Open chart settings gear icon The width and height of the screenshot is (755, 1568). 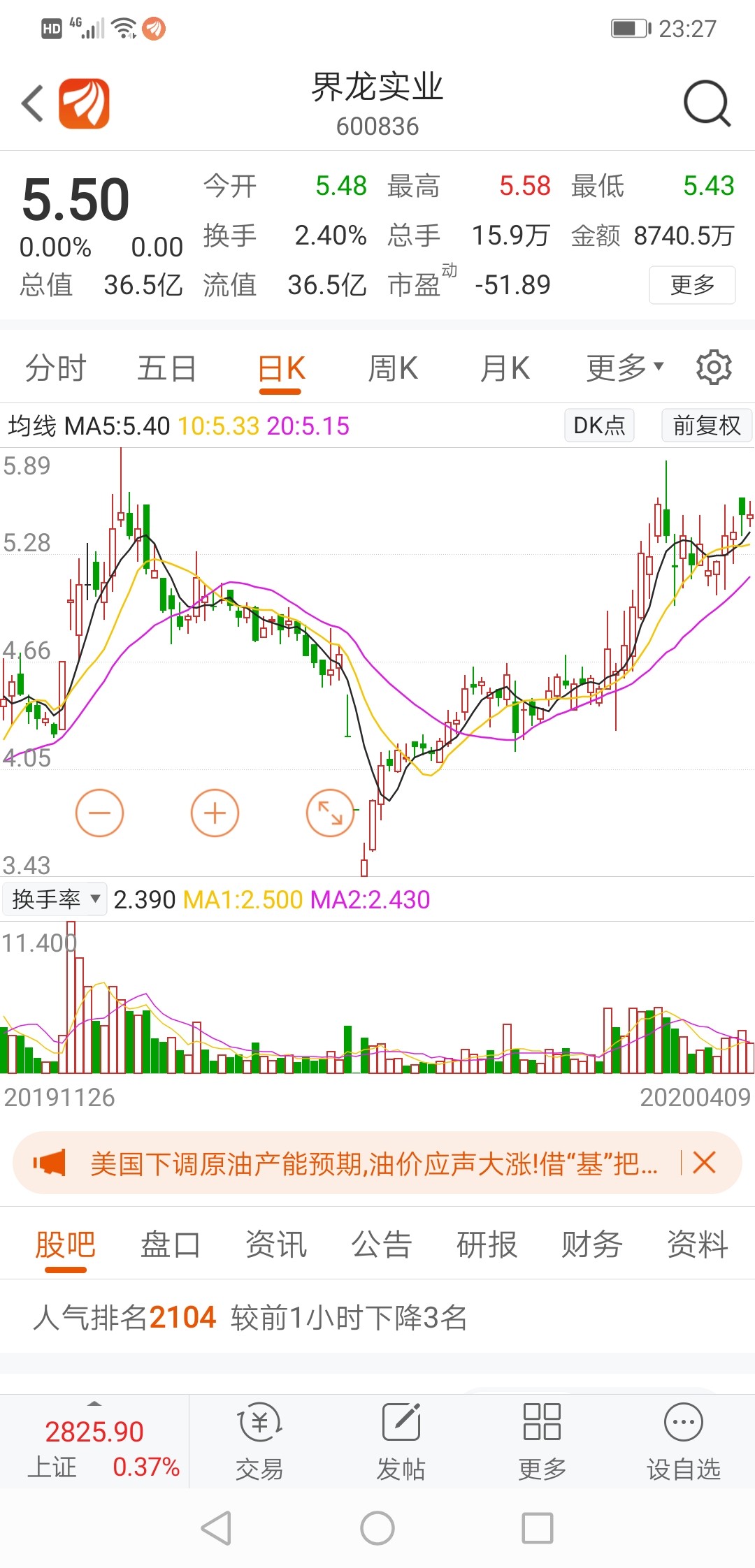[714, 367]
